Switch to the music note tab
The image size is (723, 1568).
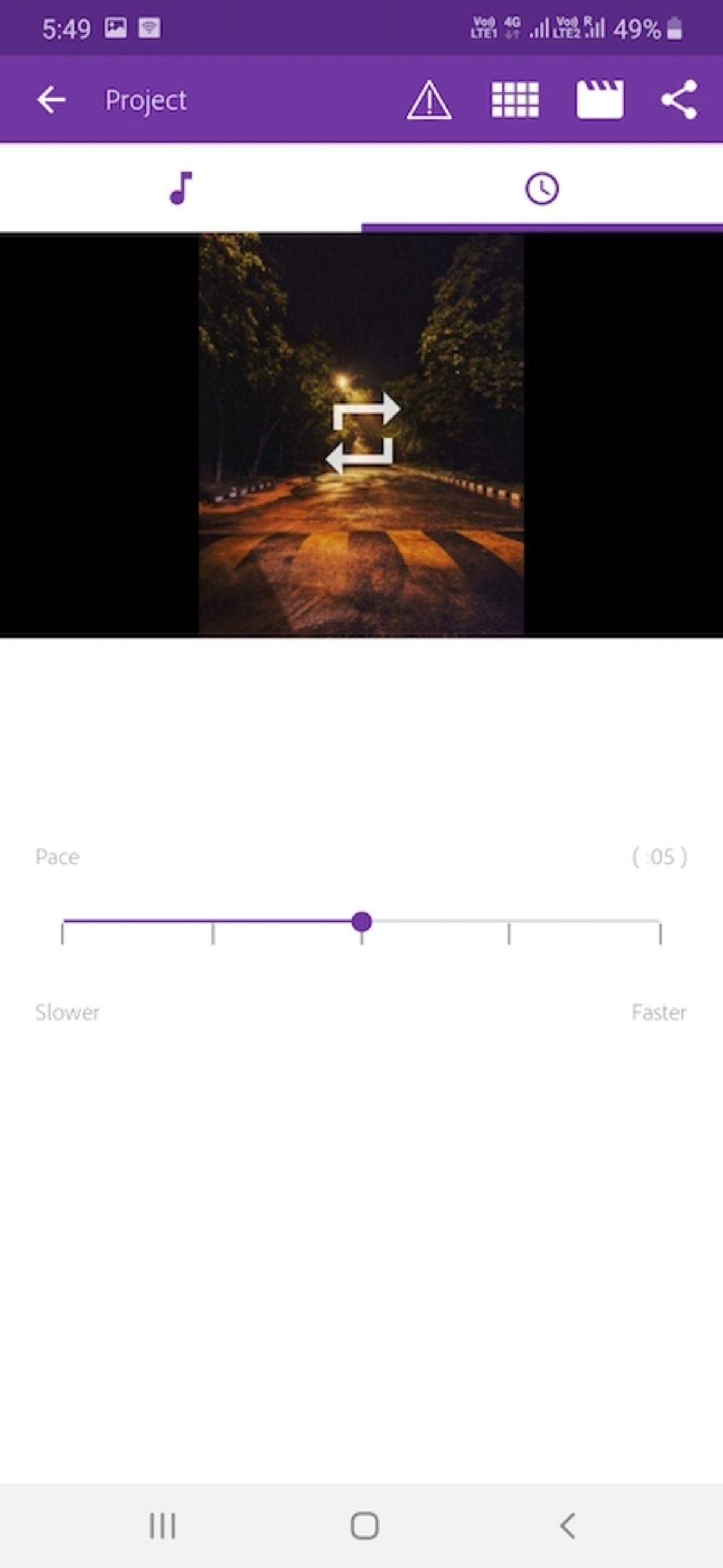[180, 188]
